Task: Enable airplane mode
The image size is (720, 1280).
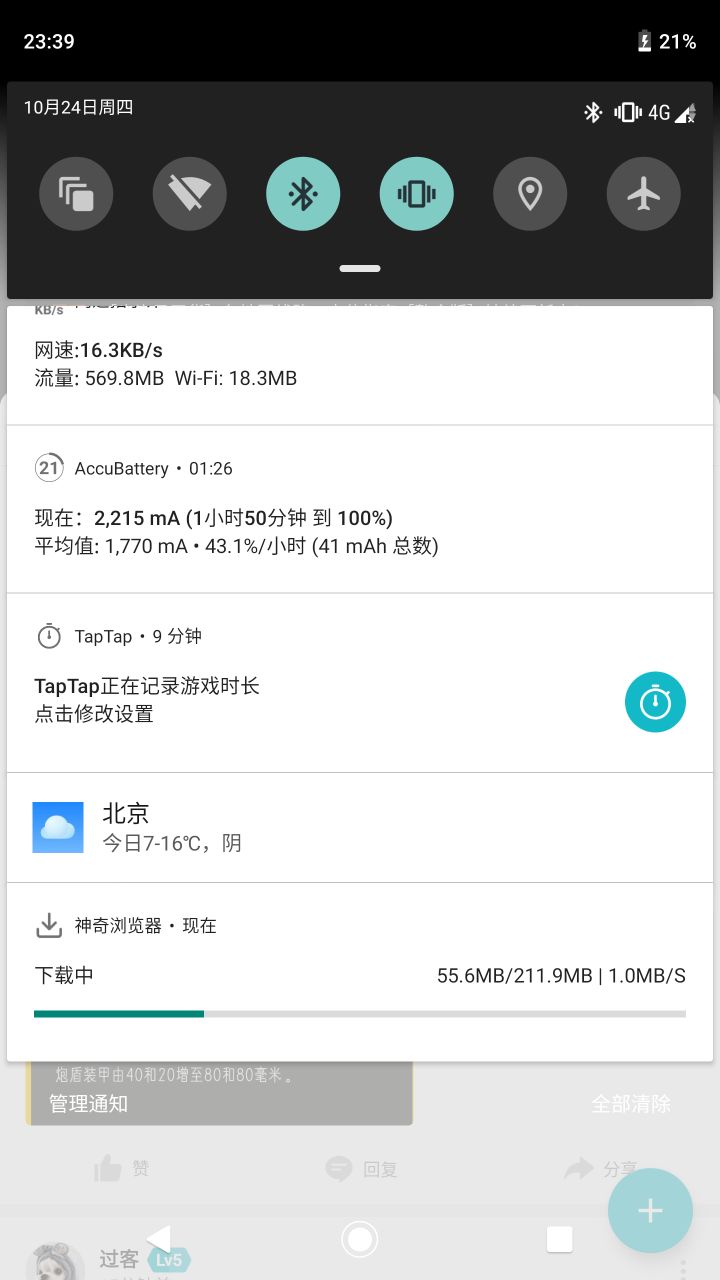Action: [644, 193]
